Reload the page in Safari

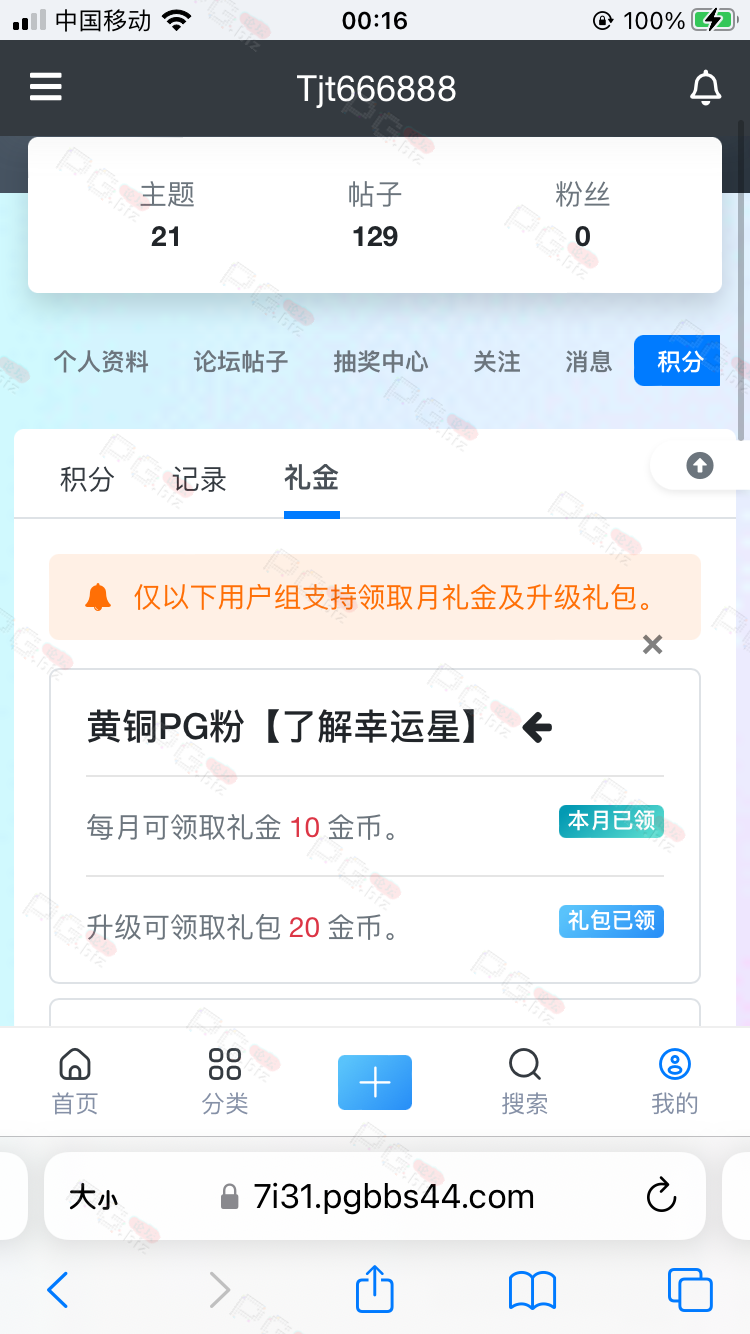click(x=661, y=1196)
